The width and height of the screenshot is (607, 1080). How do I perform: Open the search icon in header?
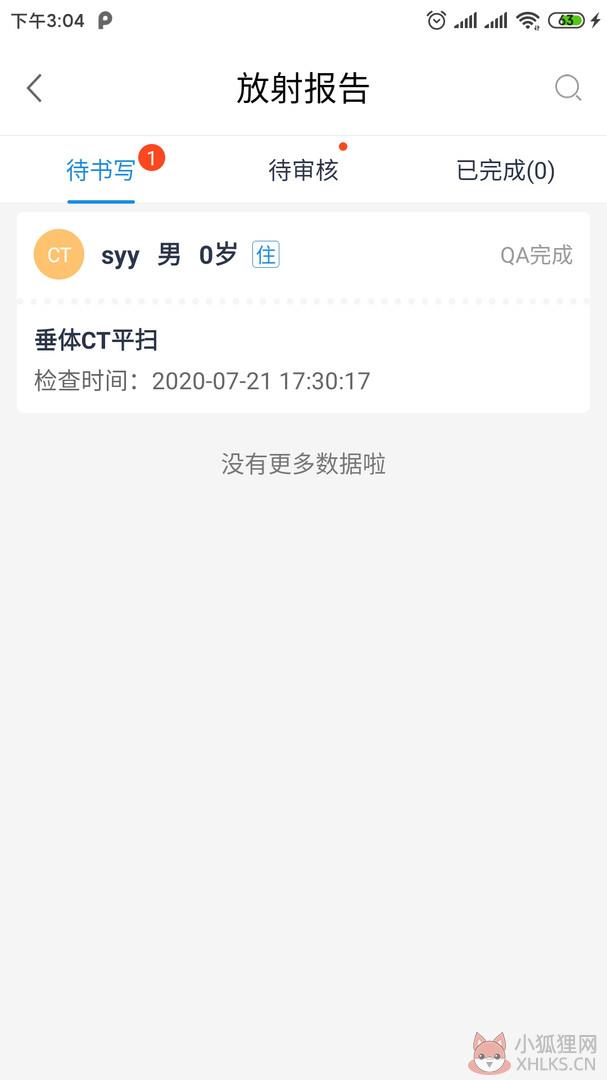[568, 88]
